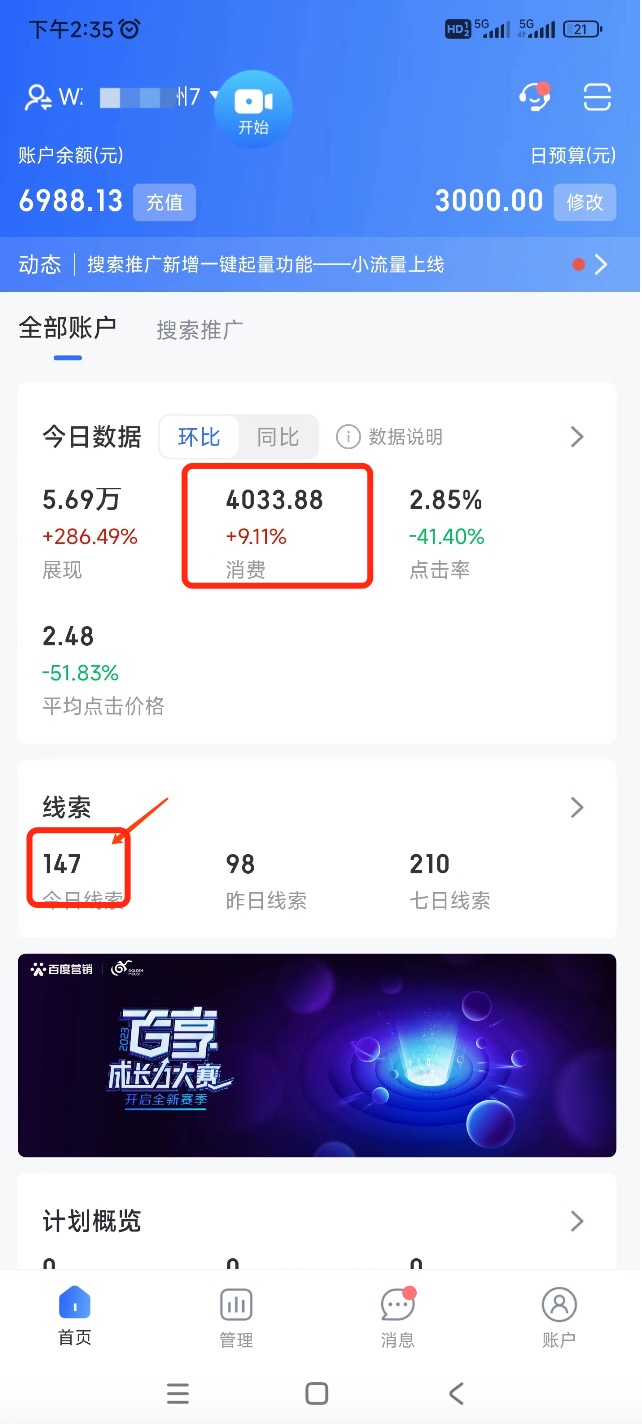Viewport: 642px width, 1424px height.
Task: Tap 充值 to recharge account balance
Action: coord(164,202)
